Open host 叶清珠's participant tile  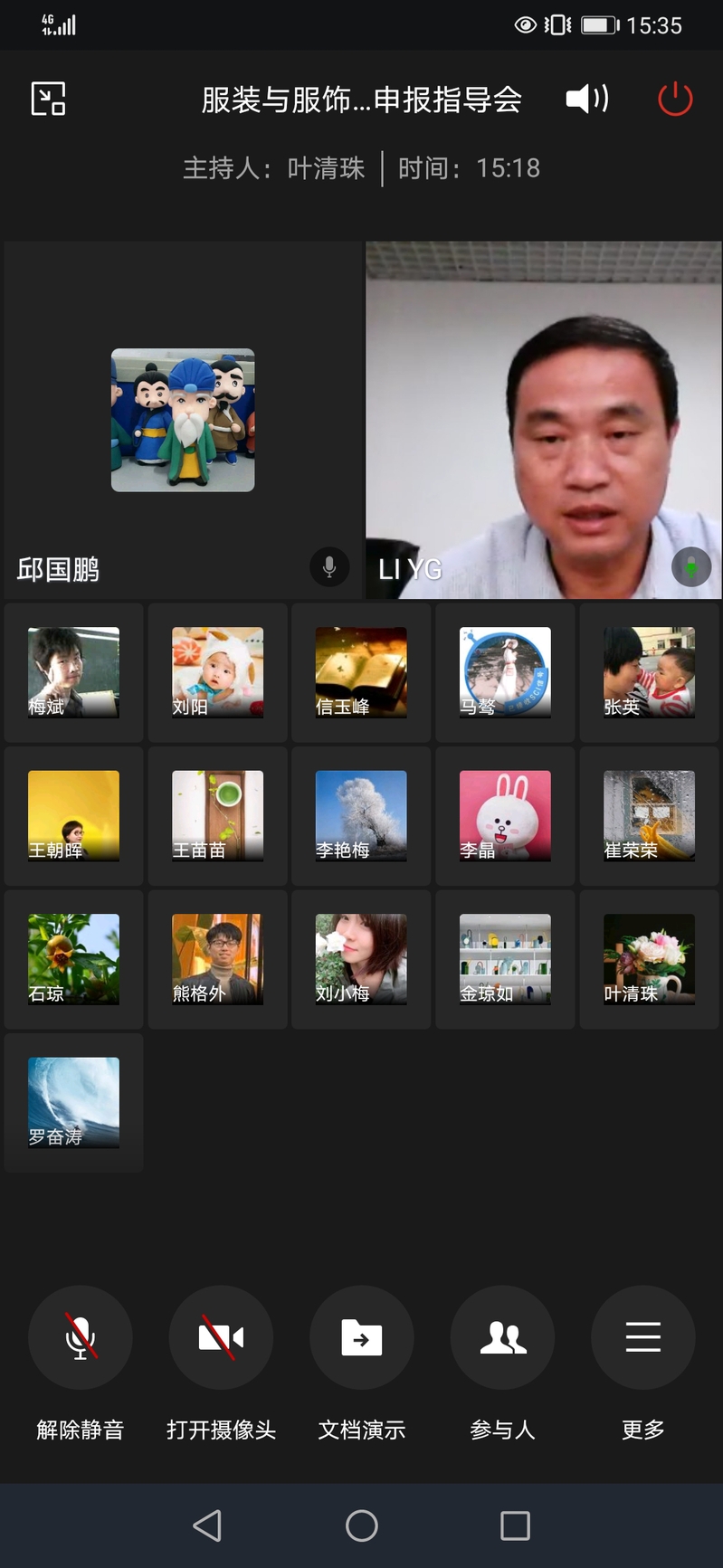(x=649, y=959)
